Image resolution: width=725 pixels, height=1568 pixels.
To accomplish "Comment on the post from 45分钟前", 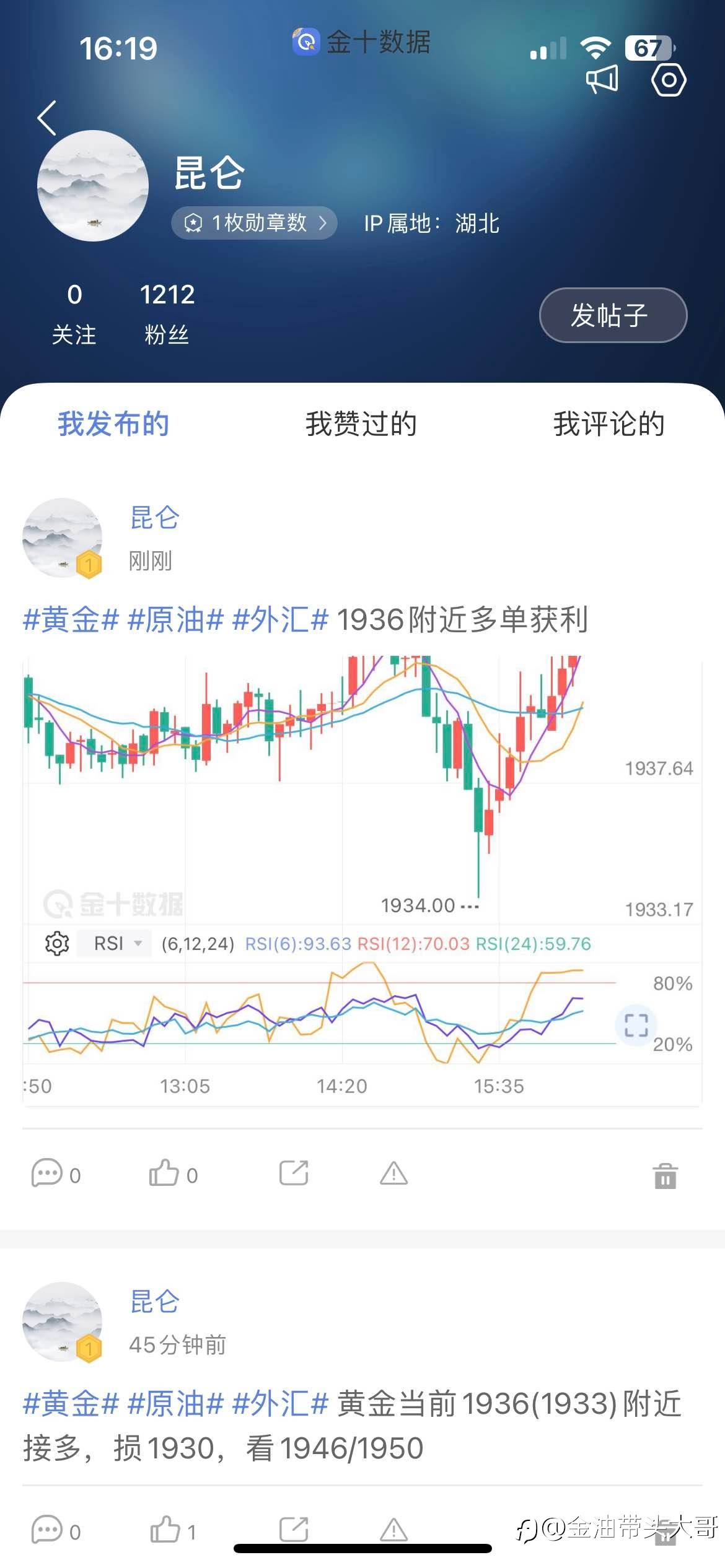I will pos(56,1530).
